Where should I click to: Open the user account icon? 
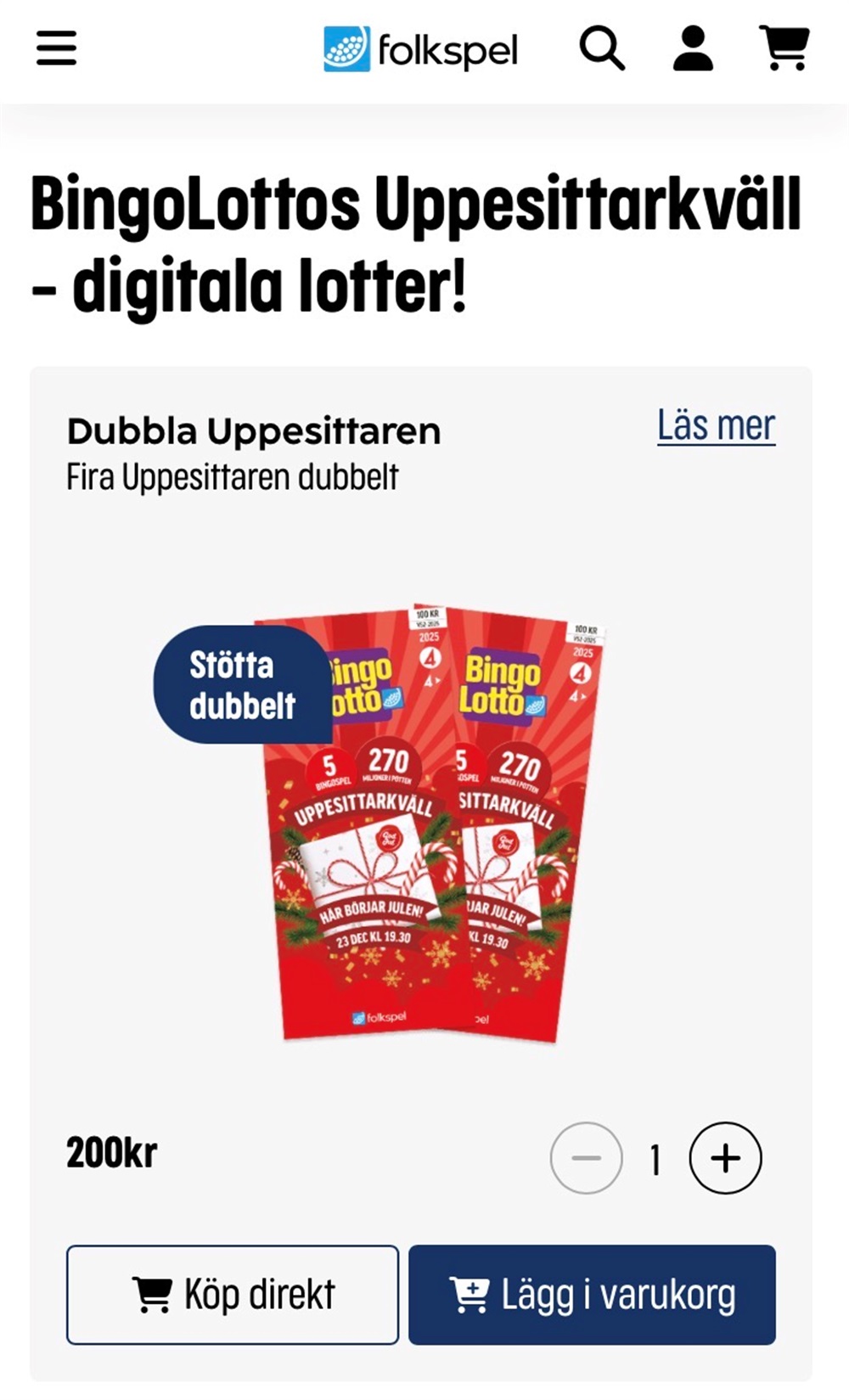point(693,48)
